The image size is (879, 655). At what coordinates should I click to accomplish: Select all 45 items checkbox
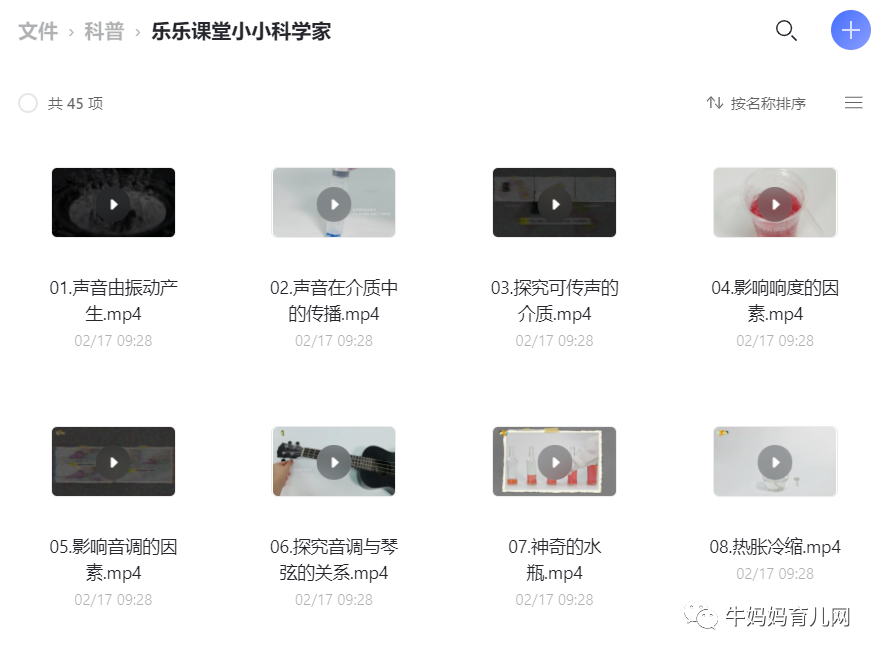(x=28, y=103)
